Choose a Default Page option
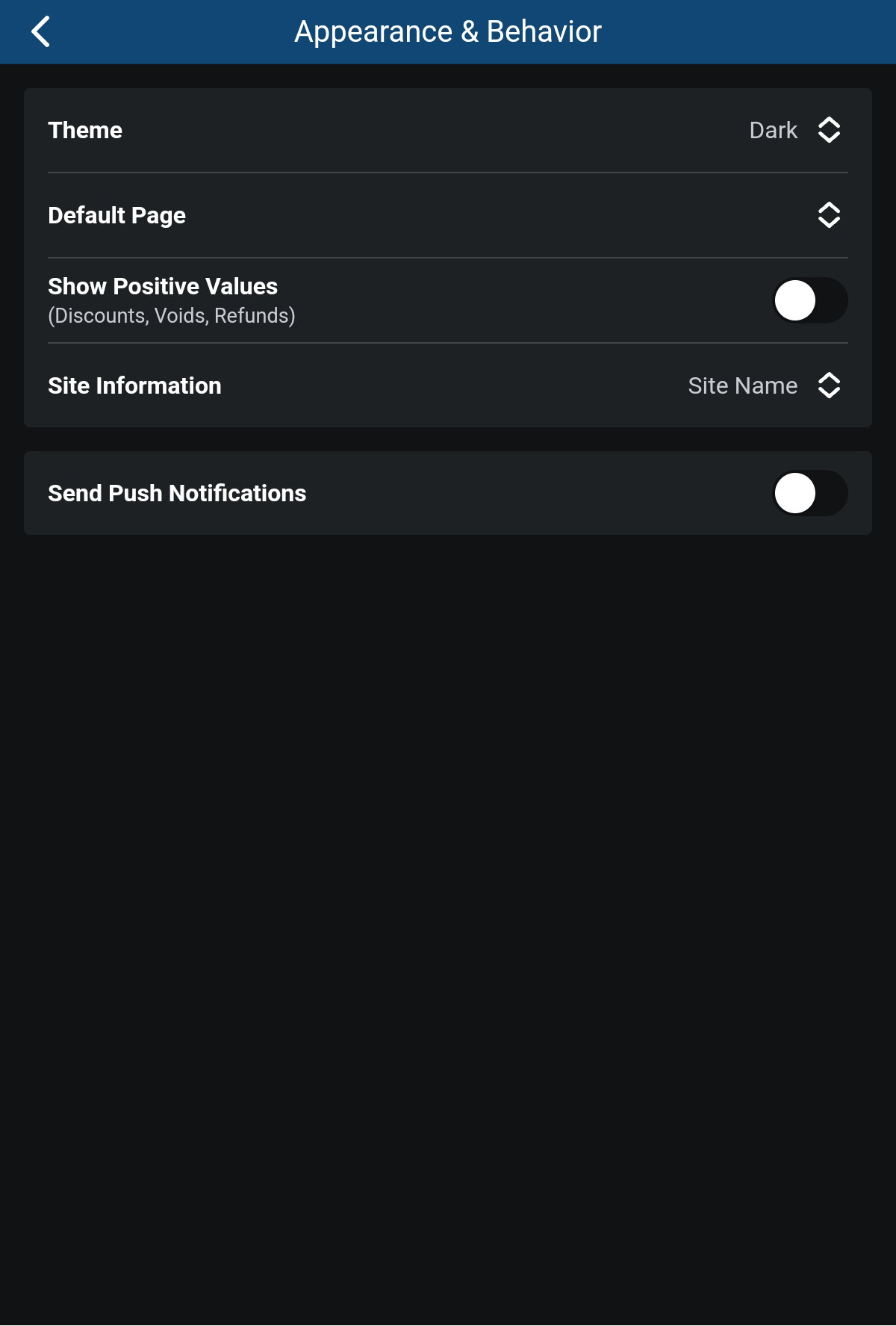The image size is (896, 1326). (x=828, y=215)
